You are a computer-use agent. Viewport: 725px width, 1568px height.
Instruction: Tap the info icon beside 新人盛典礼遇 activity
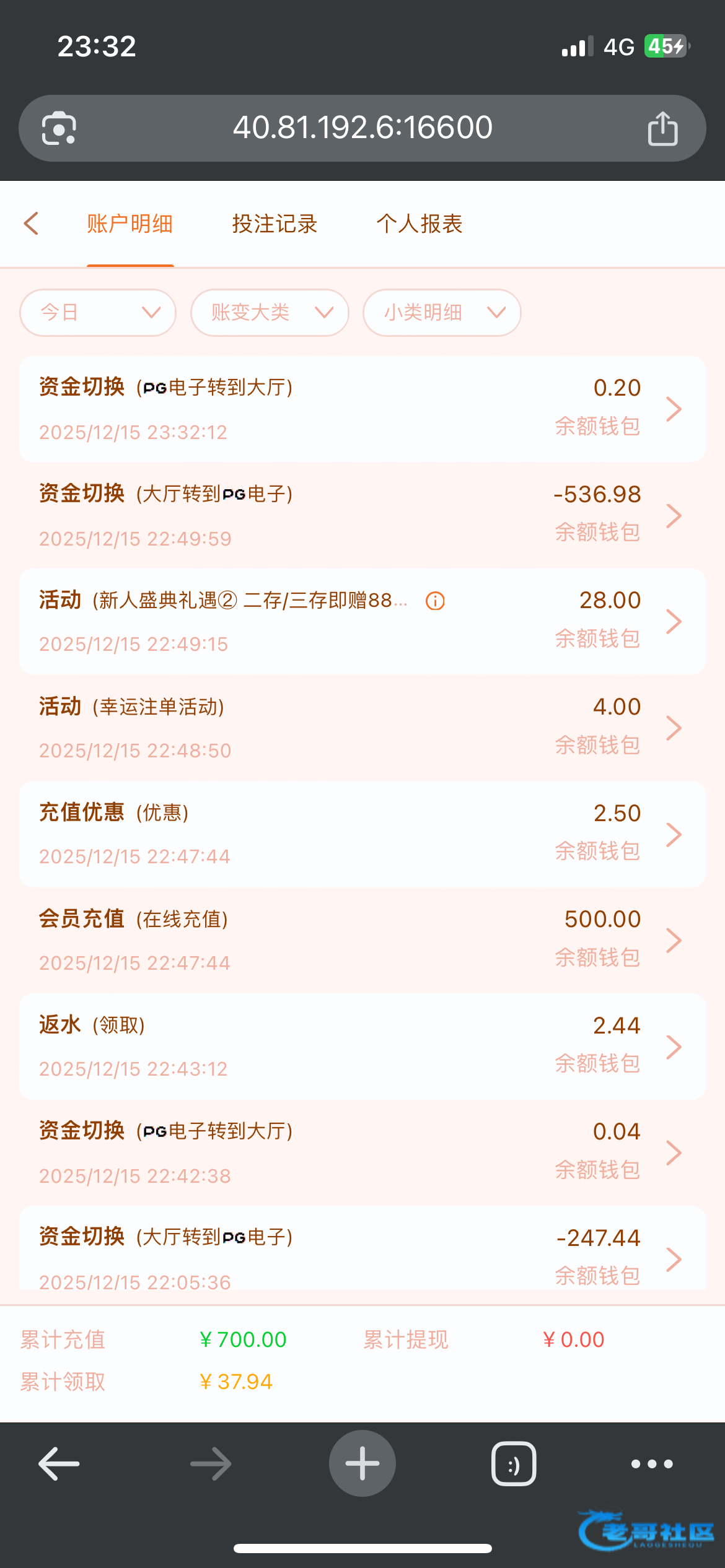(x=435, y=601)
